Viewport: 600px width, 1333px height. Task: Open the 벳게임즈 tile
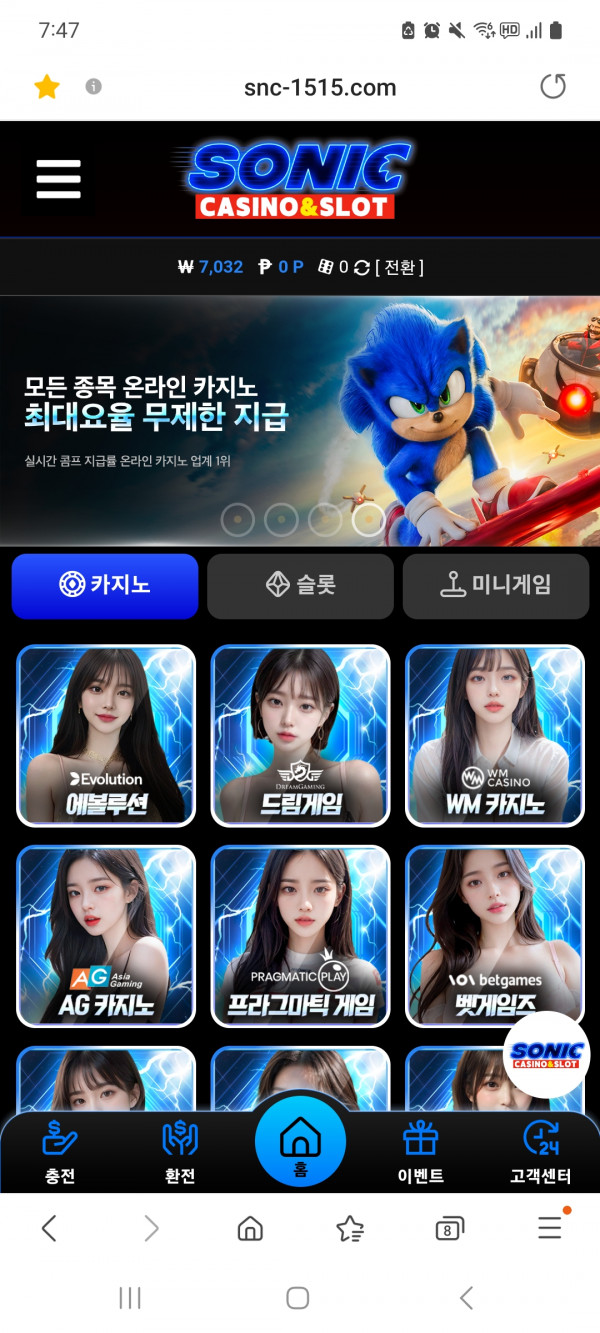tap(494, 936)
